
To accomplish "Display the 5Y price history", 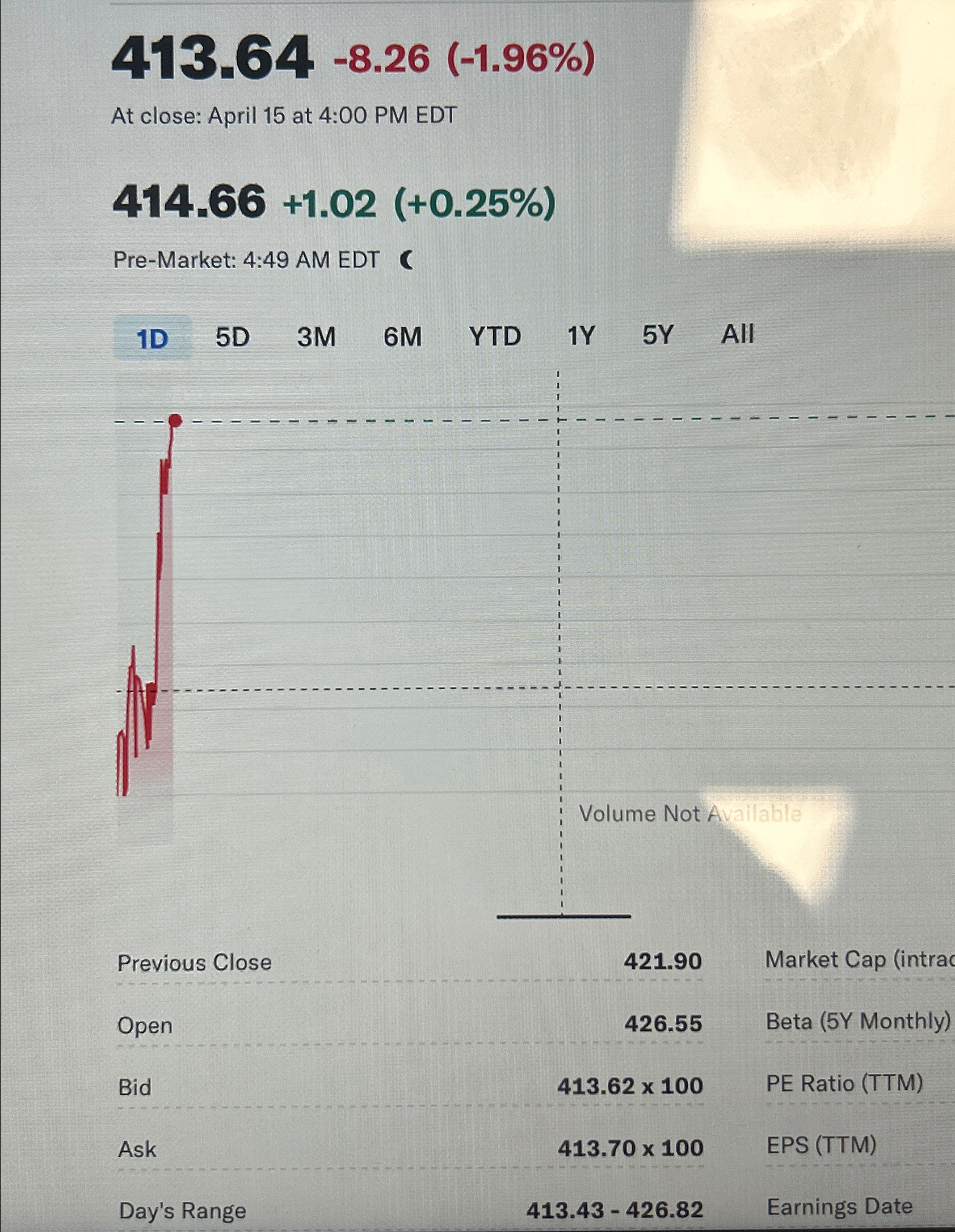I will click(658, 335).
